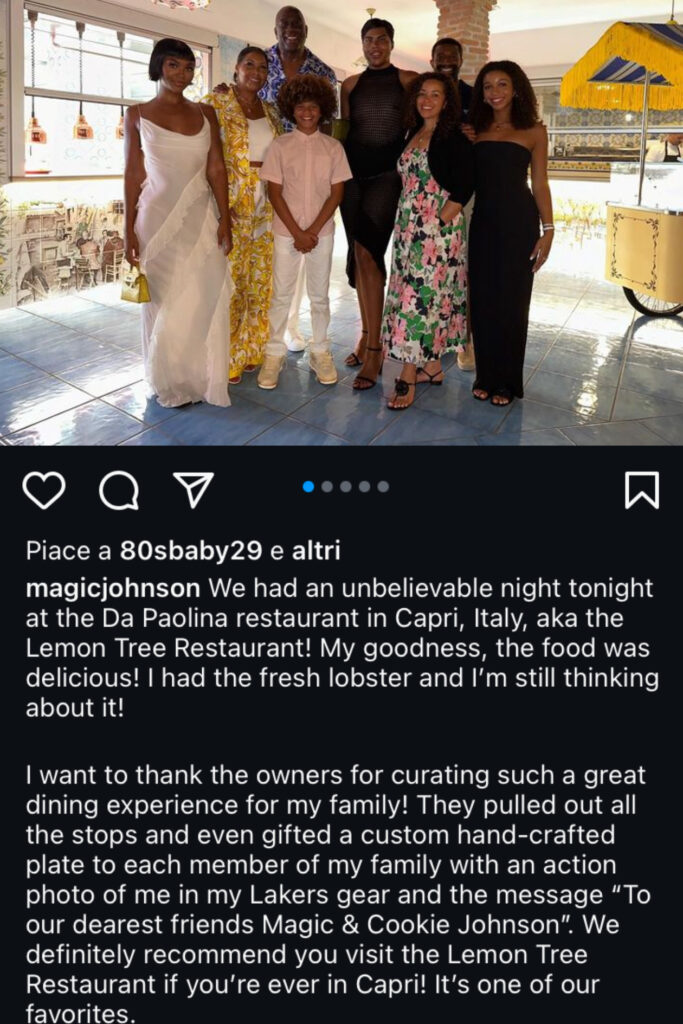Open comments on this post
The image size is (683, 1024).
(119, 490)
